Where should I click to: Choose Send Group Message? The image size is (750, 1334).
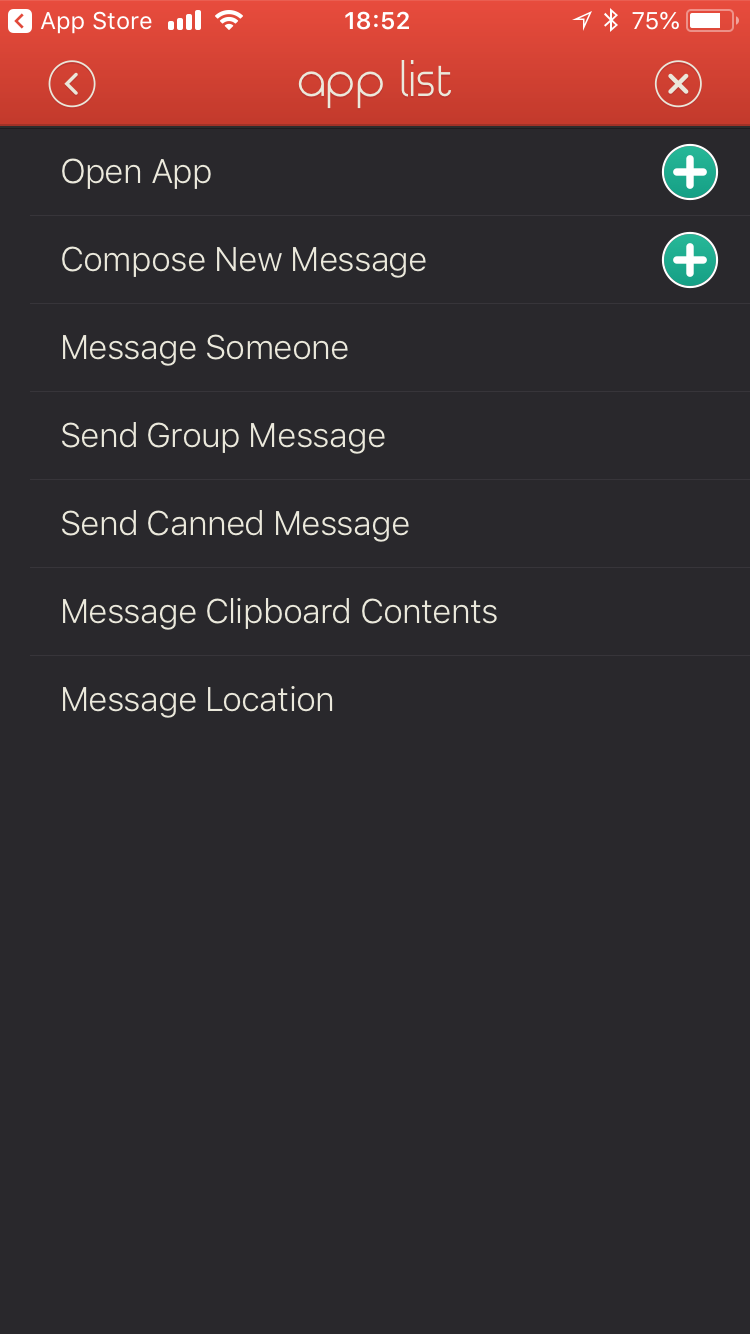[x=375, y=436]
